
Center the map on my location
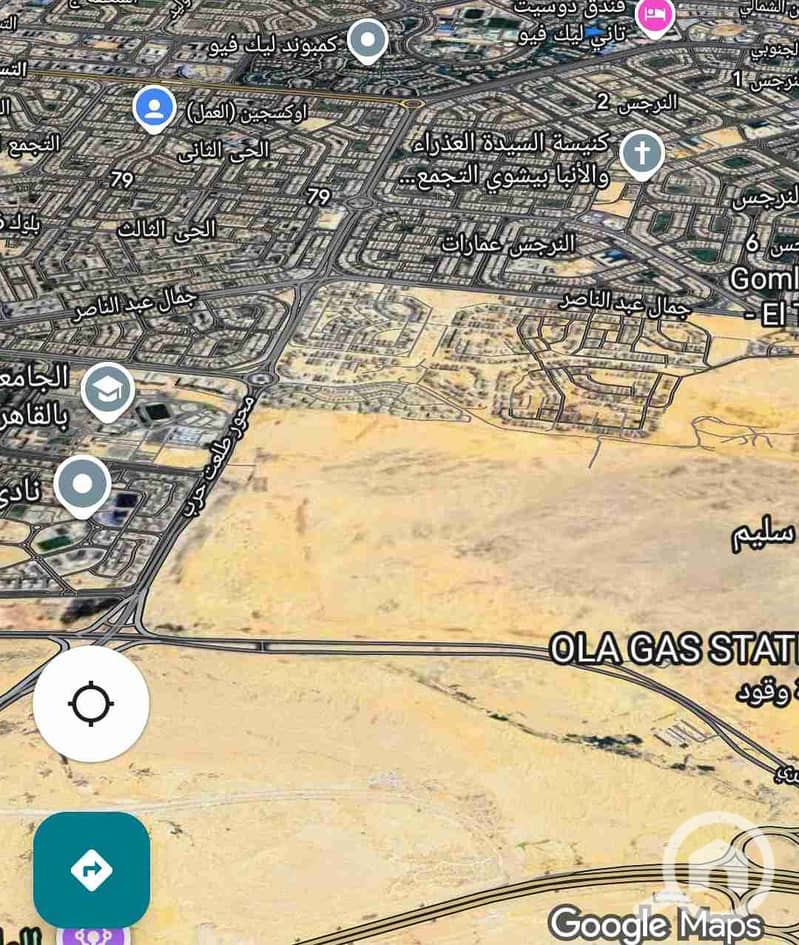91,704
